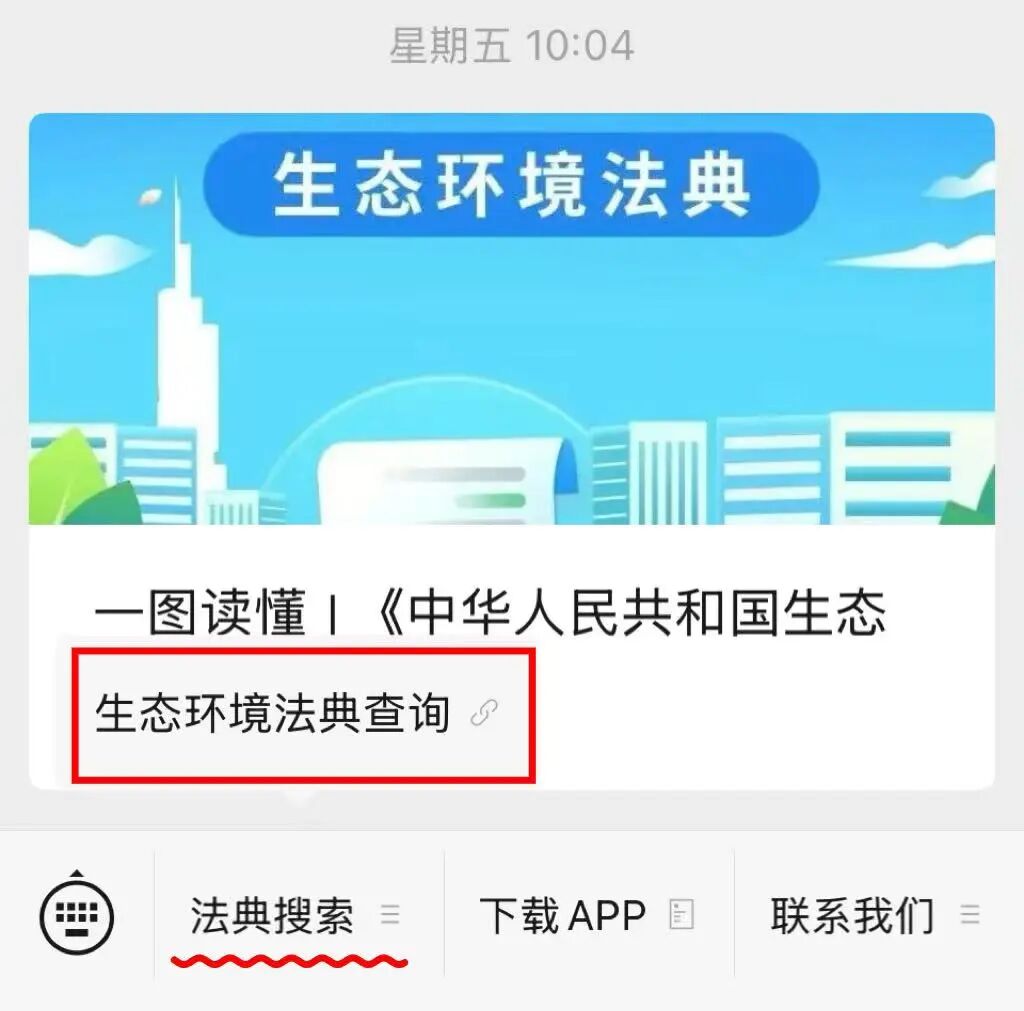Tap the 下载 APP menu item

pyautogui.click(x=587, y=915)
